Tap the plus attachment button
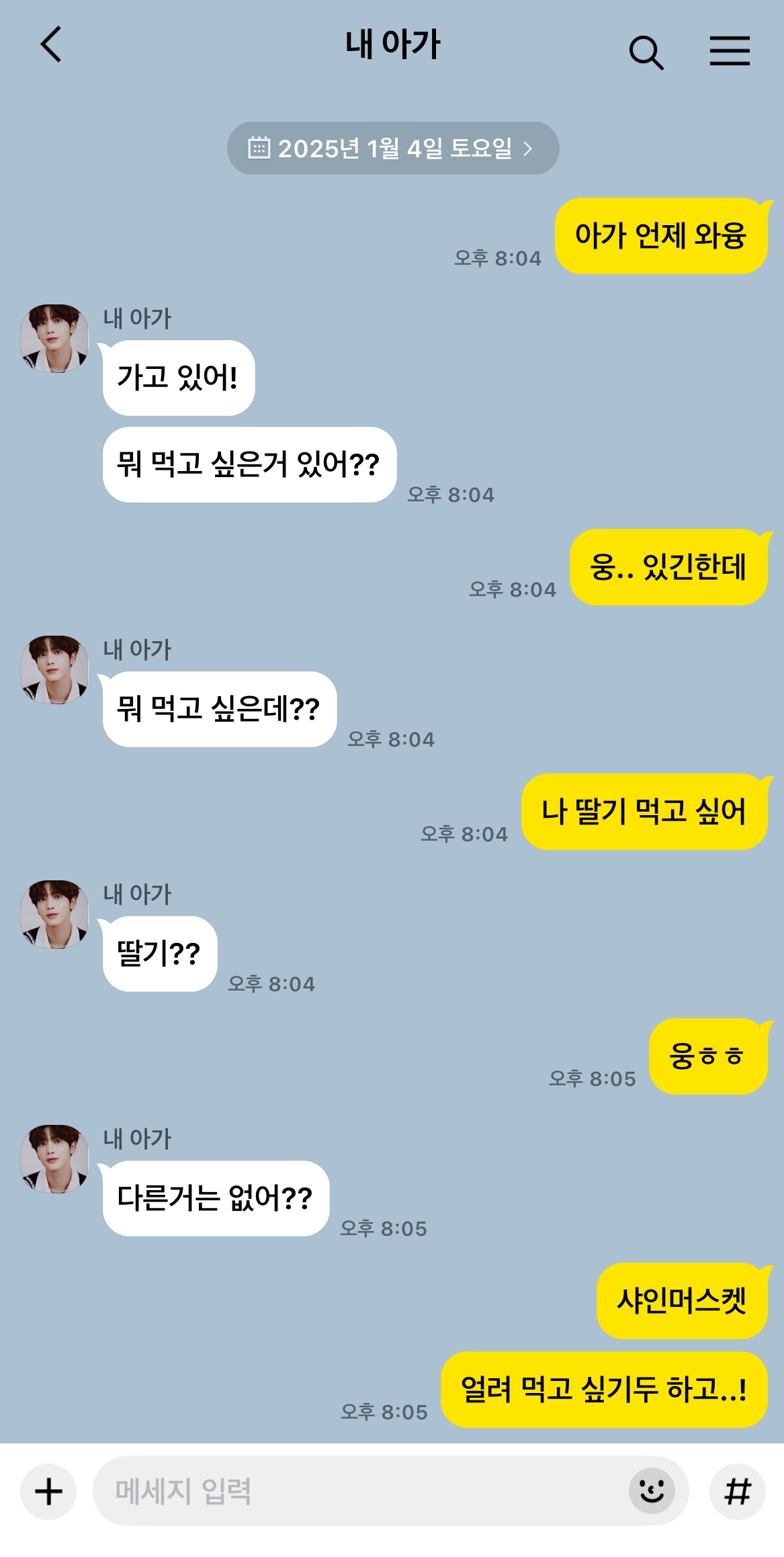Screen dimensions: 784x1557 [48, 1492]
